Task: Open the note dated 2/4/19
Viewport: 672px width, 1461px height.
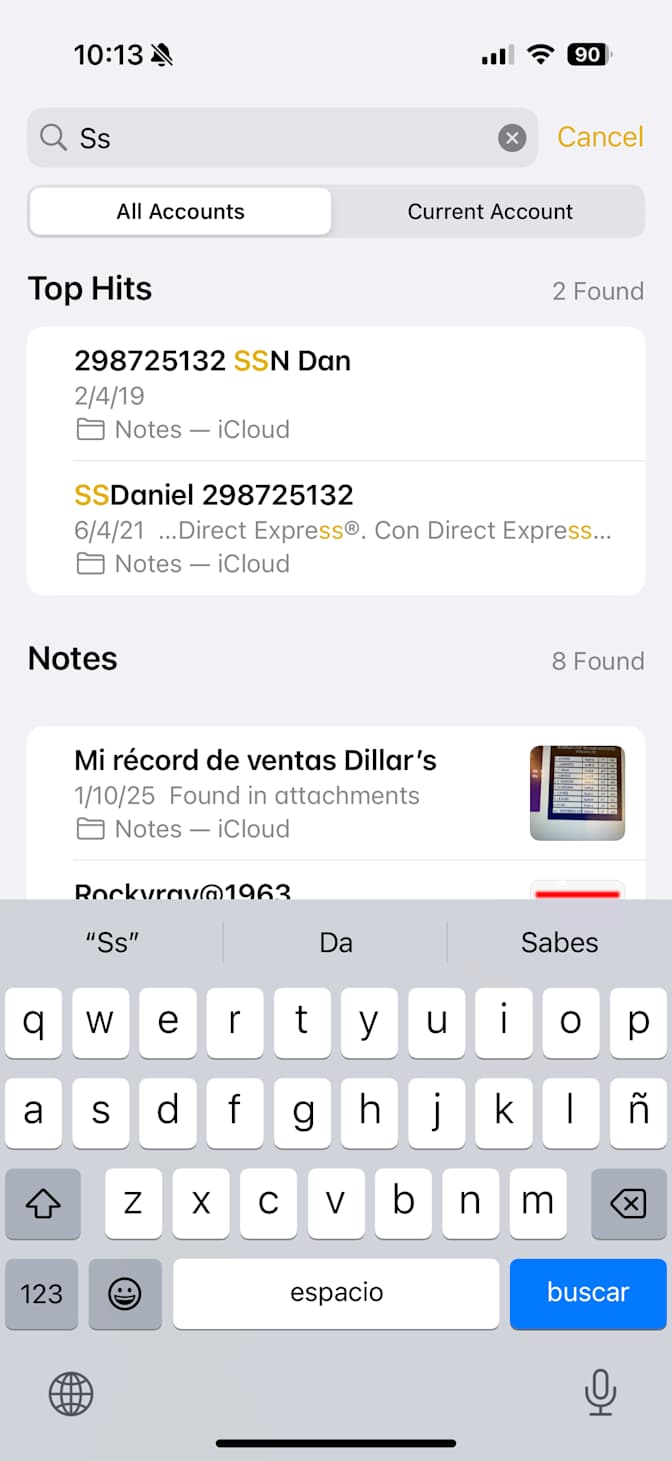Action: (336, 394)
